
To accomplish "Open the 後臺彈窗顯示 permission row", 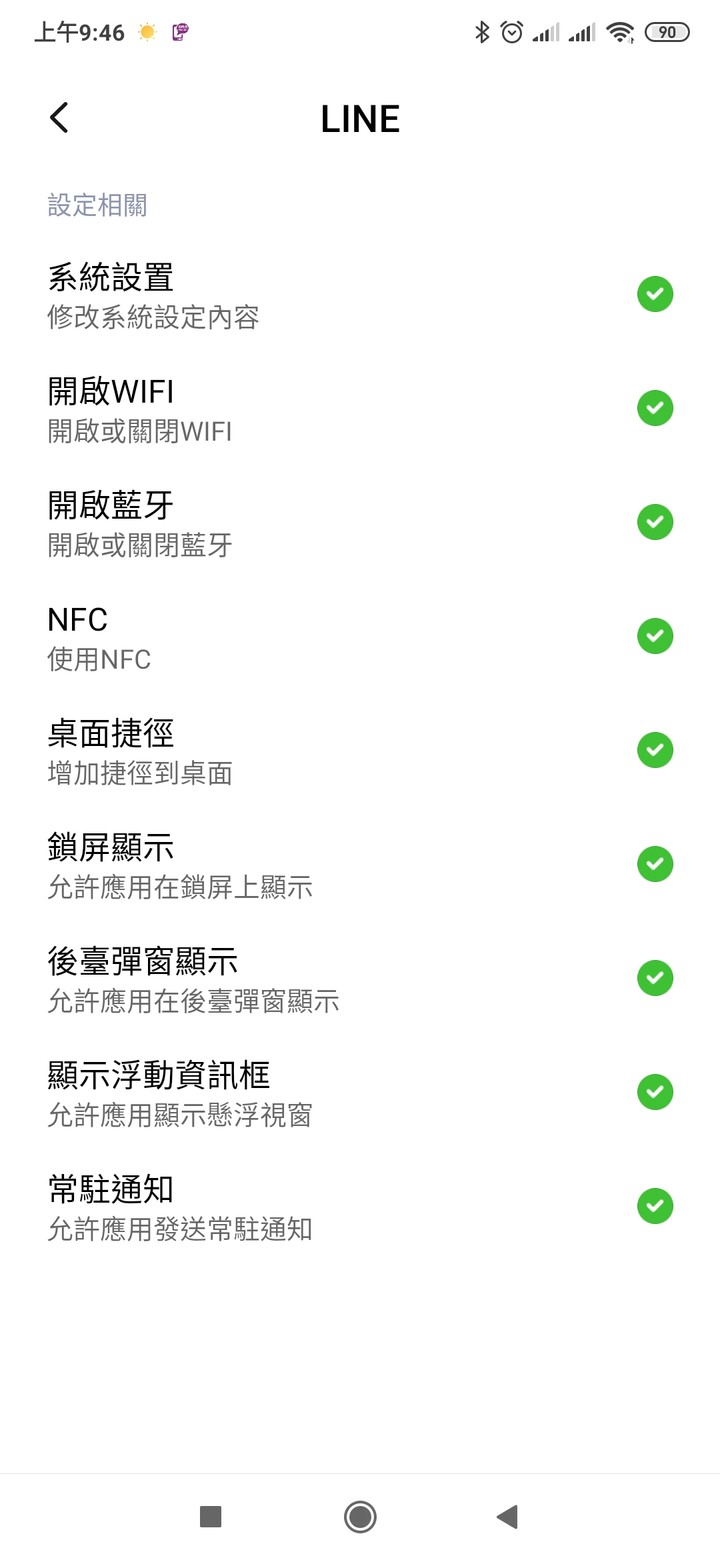I will tap(360, 978).
